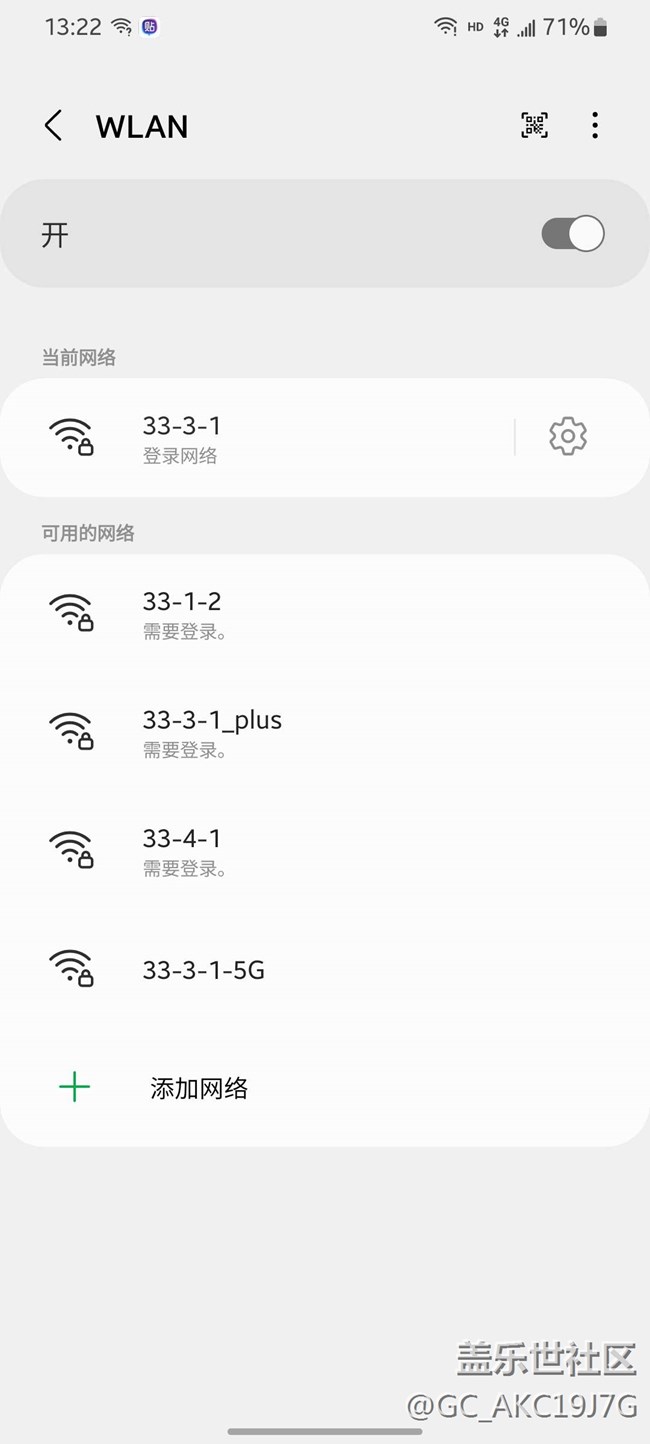The width and height of the screenshot is (650, 1444).
Task: Open settings gear for network 33-3-1
Action: pos(568,437)
